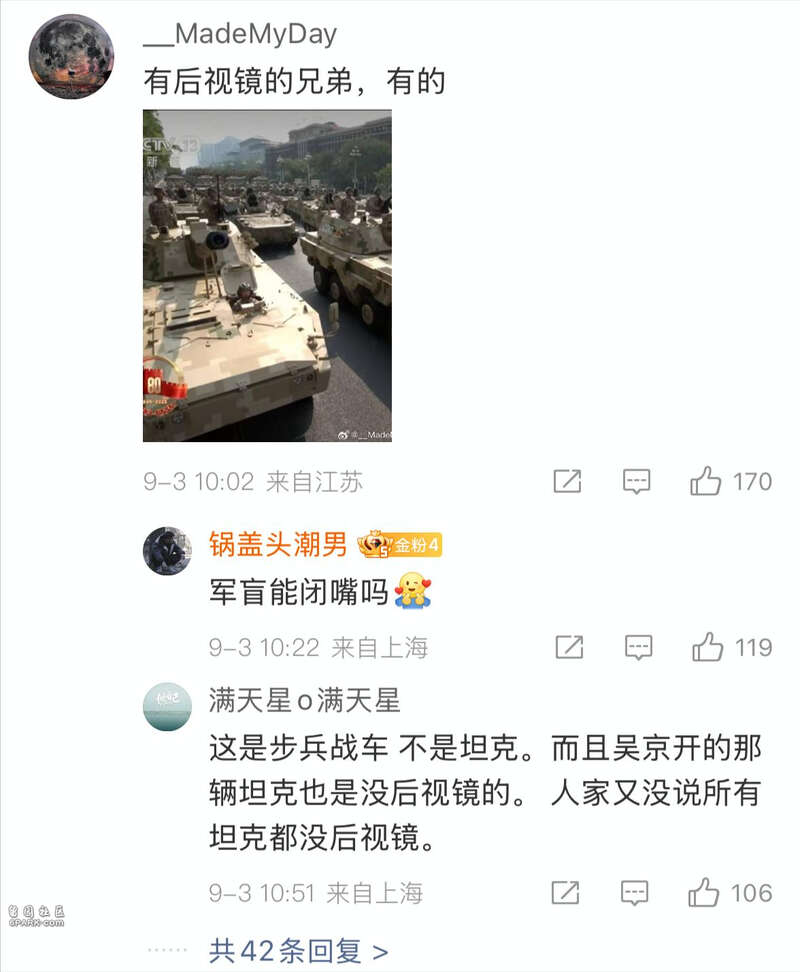The height and width of the screenshot is (972, 800).
Task: View the attached armored vehicle photo
Action: pos(267,275)
